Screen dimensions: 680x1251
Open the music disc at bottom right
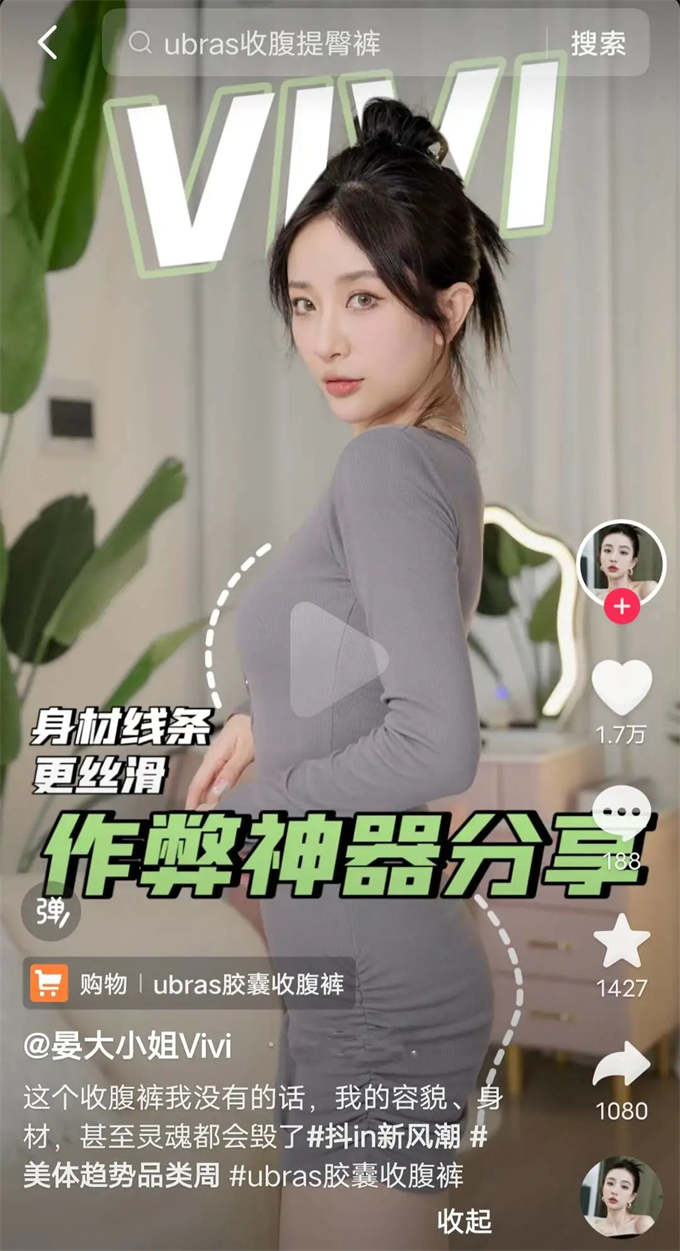click(621, 1198)
